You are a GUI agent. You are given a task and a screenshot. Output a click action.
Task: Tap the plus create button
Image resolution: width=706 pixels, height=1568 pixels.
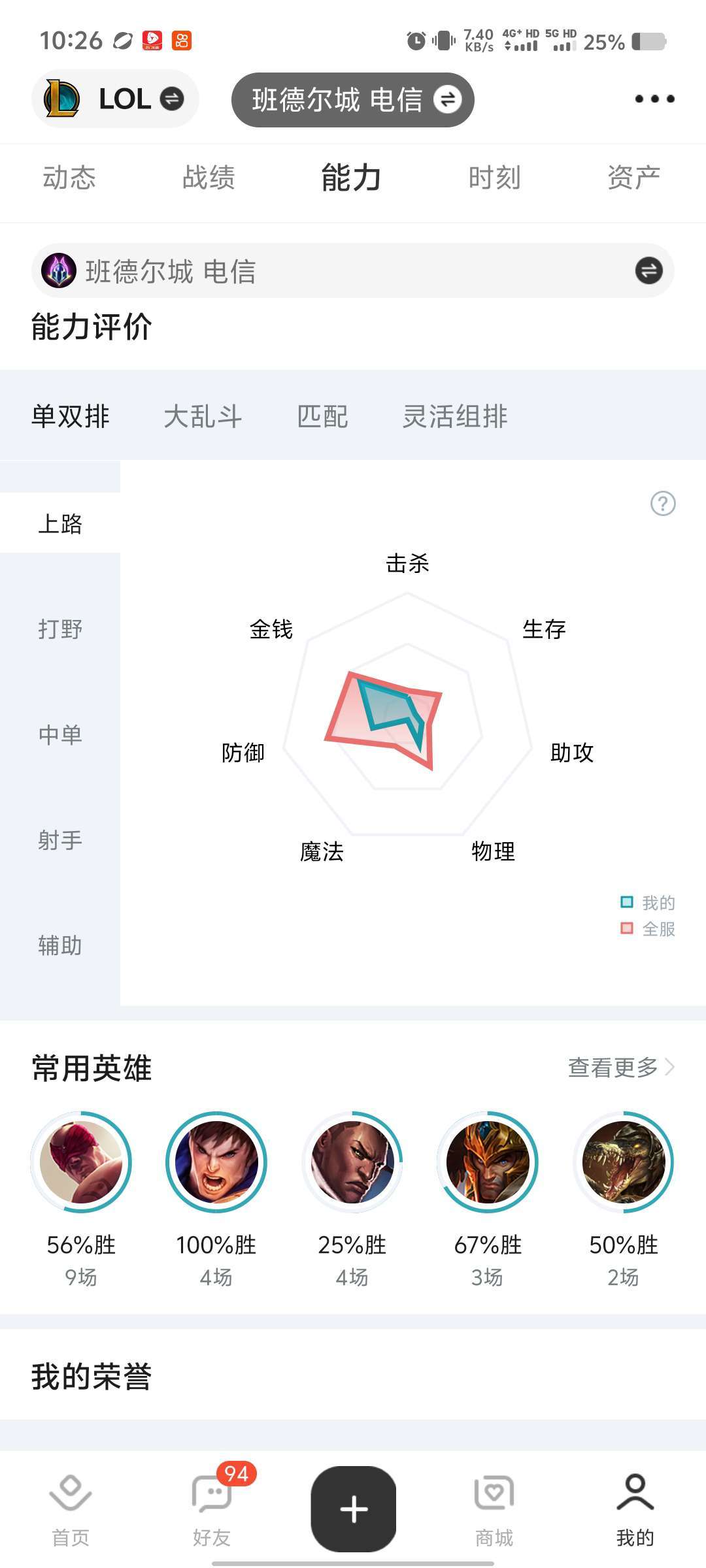354,1509
